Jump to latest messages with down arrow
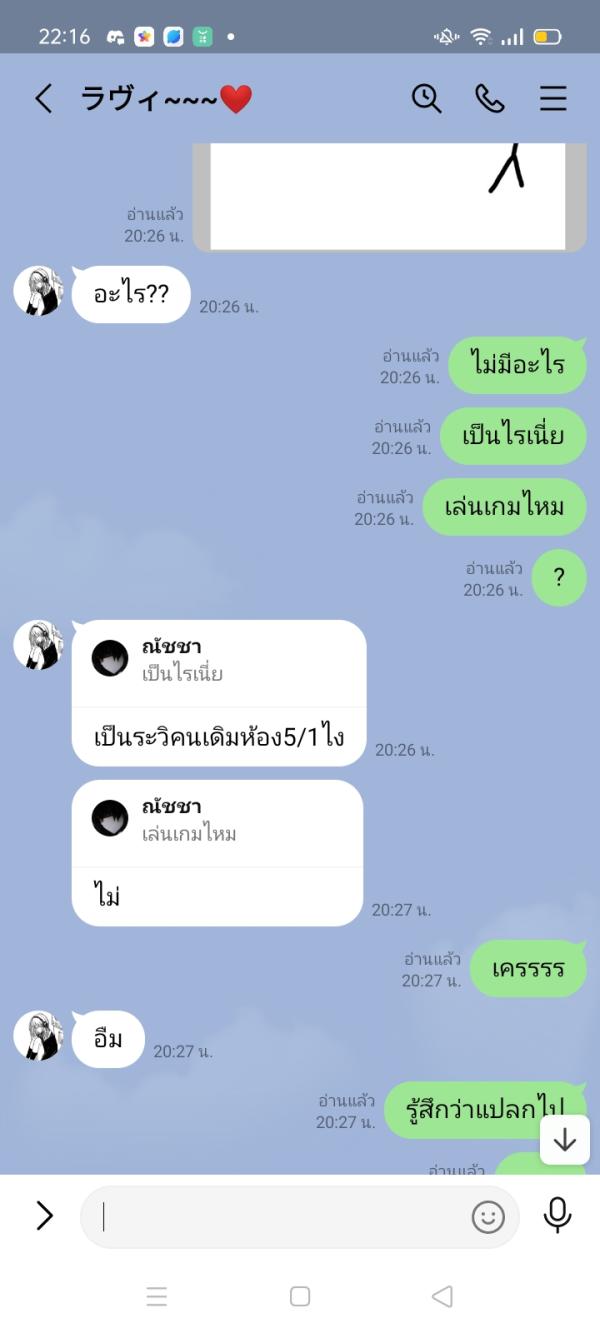The image size is (600, 1333). tap(565, 1139)
